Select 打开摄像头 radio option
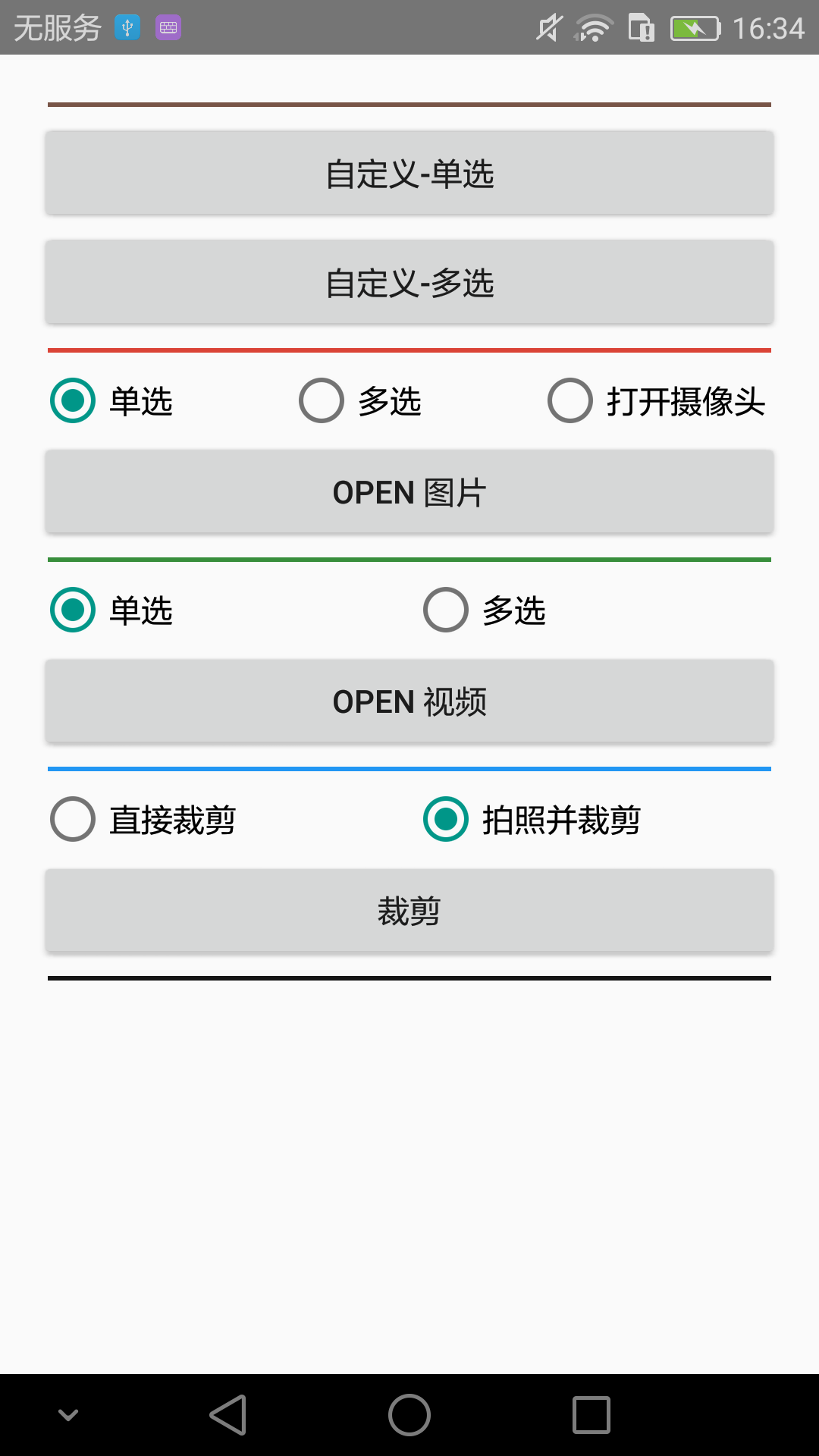The height and width of the screenshot is (1456, 819). (570, 400)
